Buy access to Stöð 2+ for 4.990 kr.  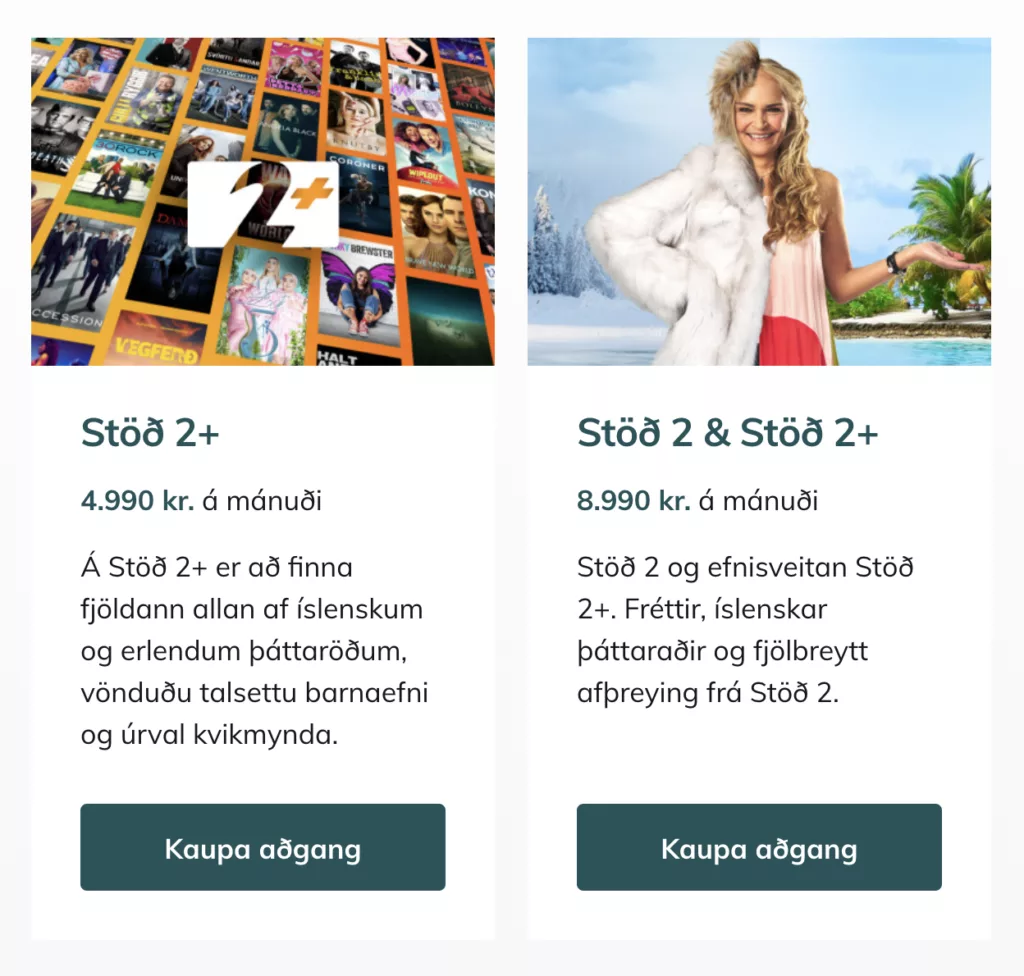click(x=262, y=847)
